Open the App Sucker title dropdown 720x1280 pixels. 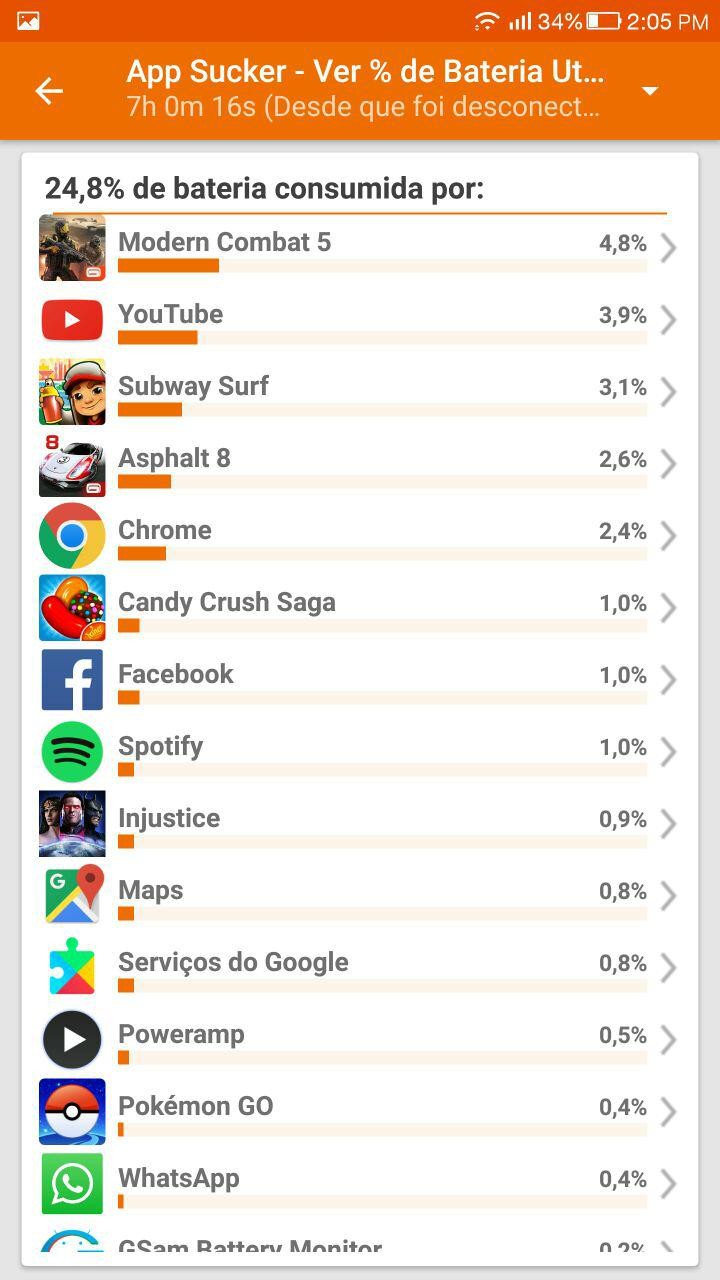point(650,91)
